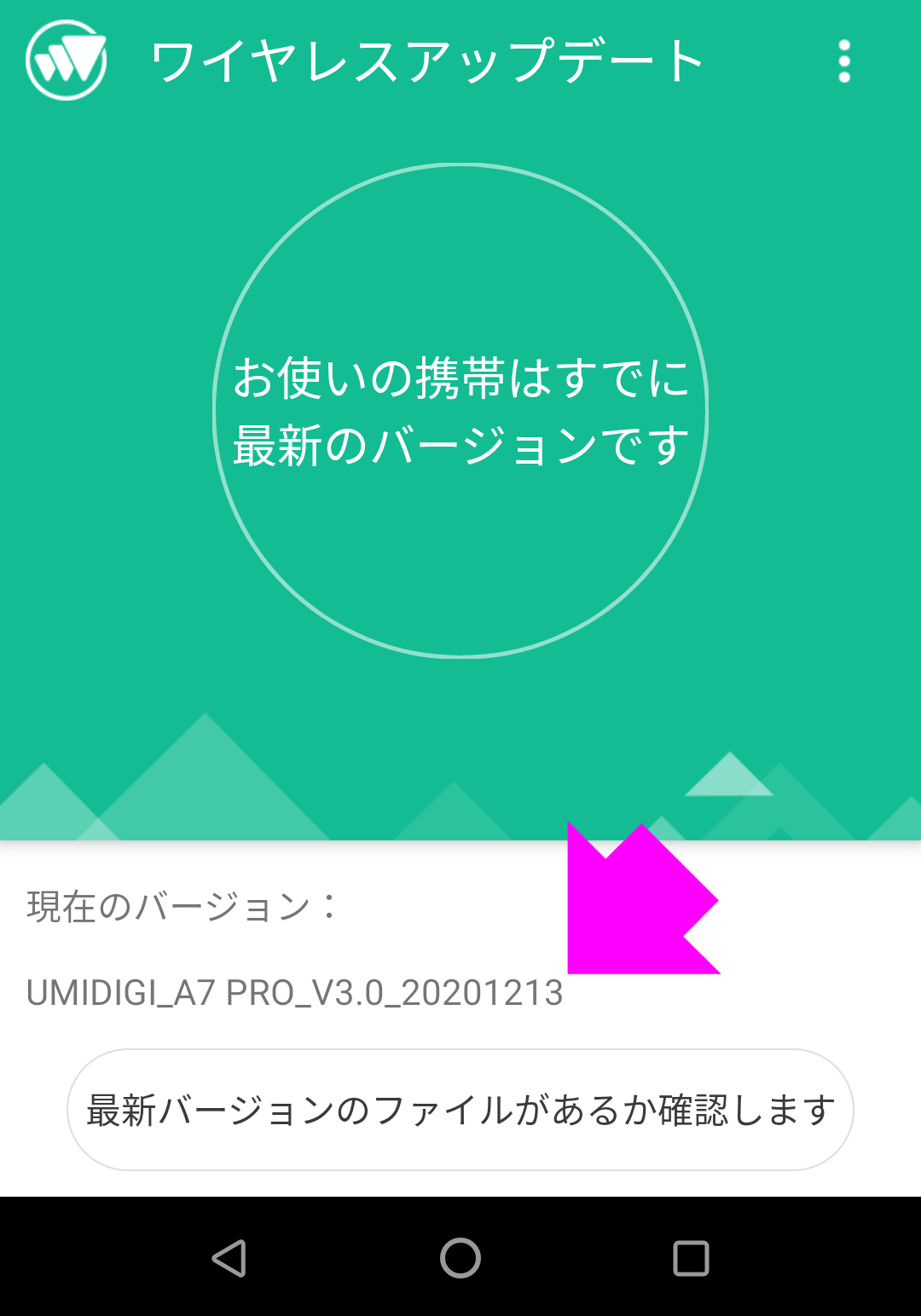Tap the check for latest version button
Screen dimensions: 921x1316
coord(460,1110)
